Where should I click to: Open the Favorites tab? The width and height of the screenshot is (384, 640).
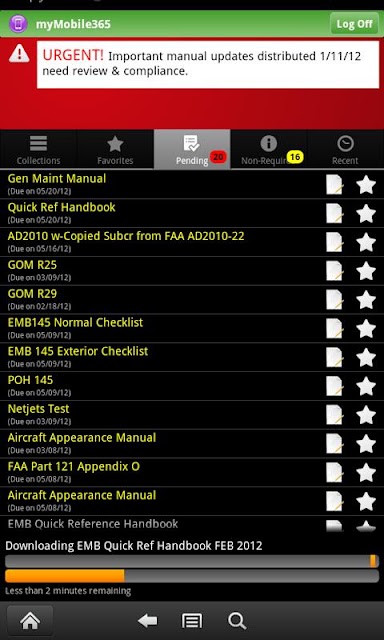[115, 149]
